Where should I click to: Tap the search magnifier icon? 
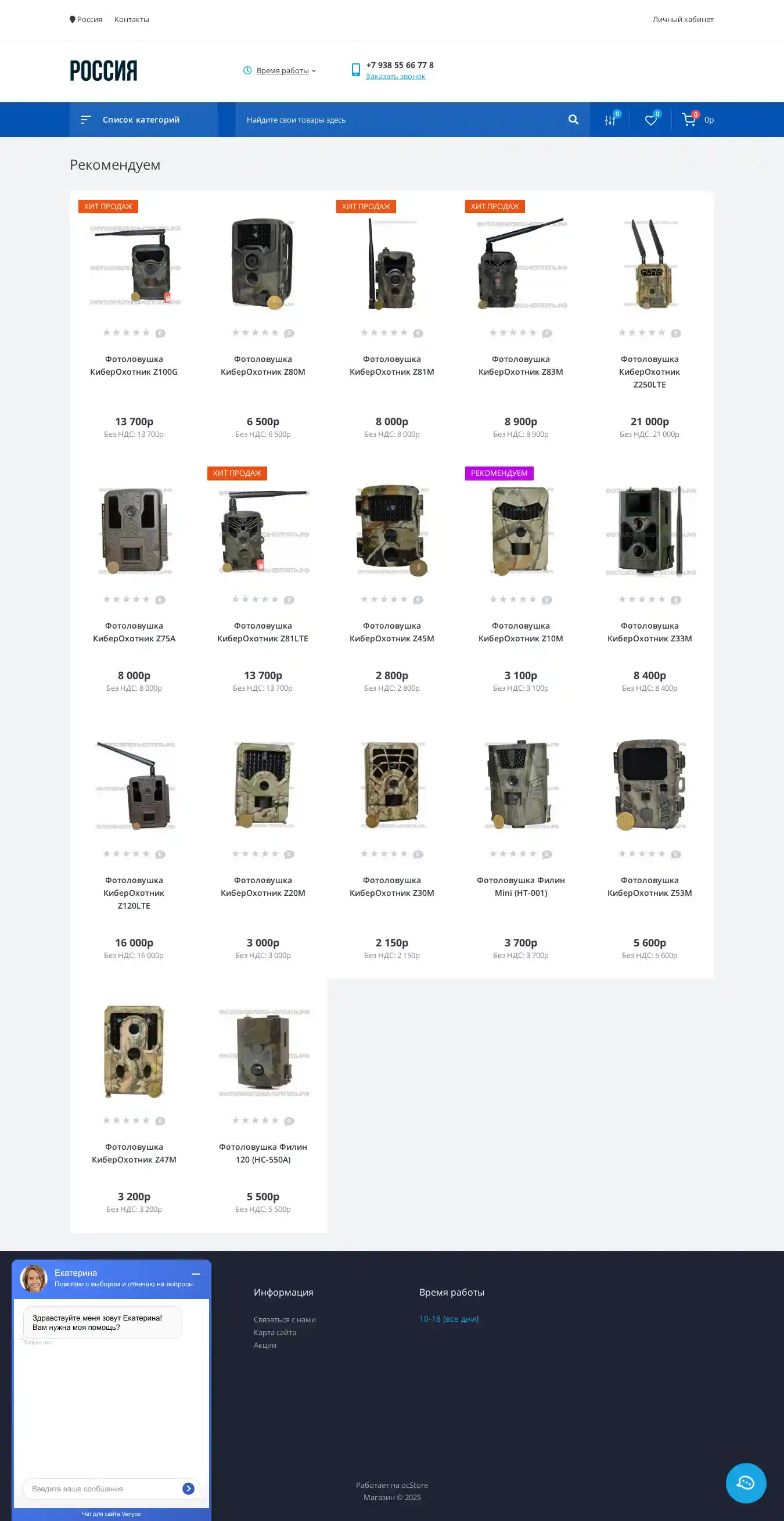(x=573, y=120)
